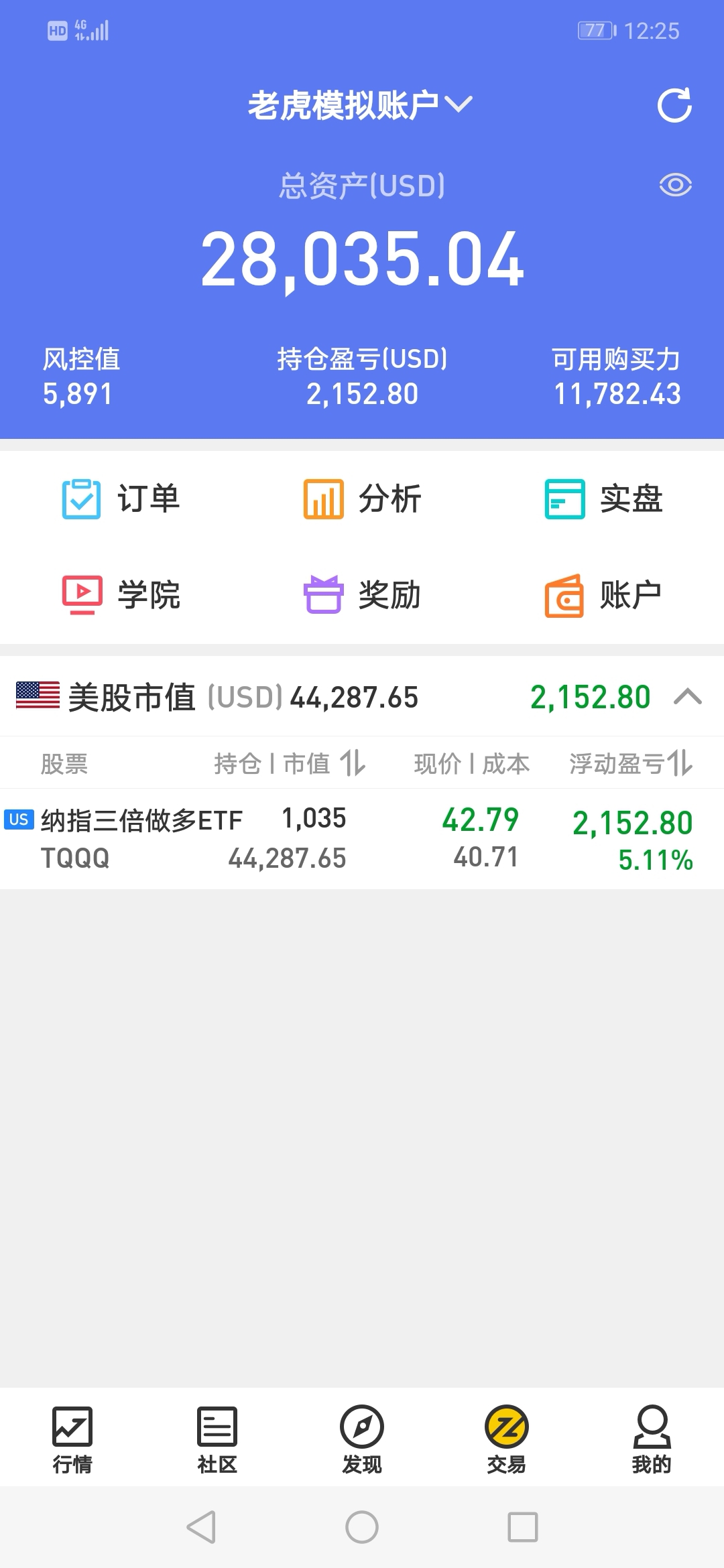View 奖励 rewards
The width and height of the screenshot is (724, 1568).
(362, 595)
